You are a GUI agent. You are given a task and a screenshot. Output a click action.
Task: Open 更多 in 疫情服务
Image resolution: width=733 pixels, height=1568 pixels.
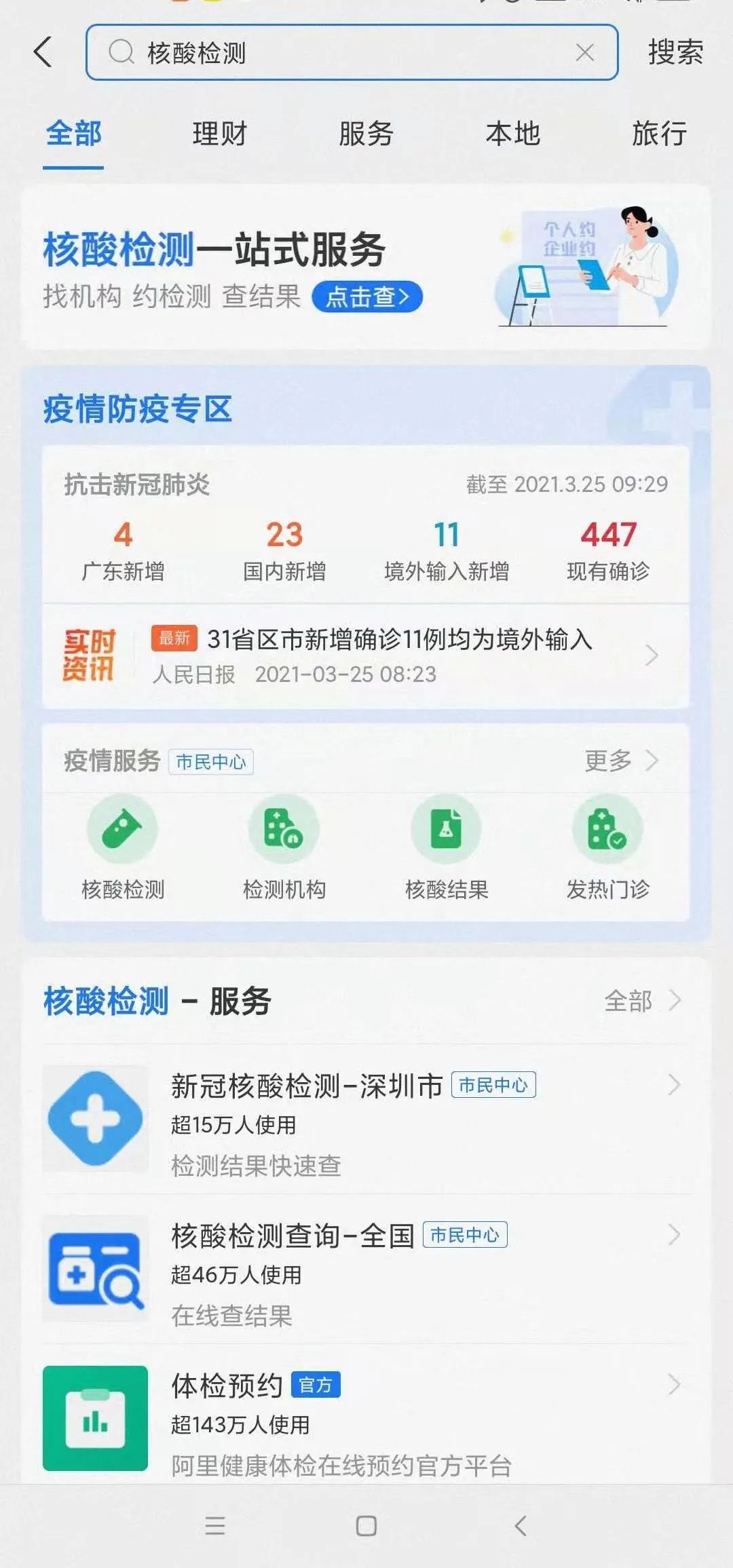pyautogui.click(x=620, y=761)
